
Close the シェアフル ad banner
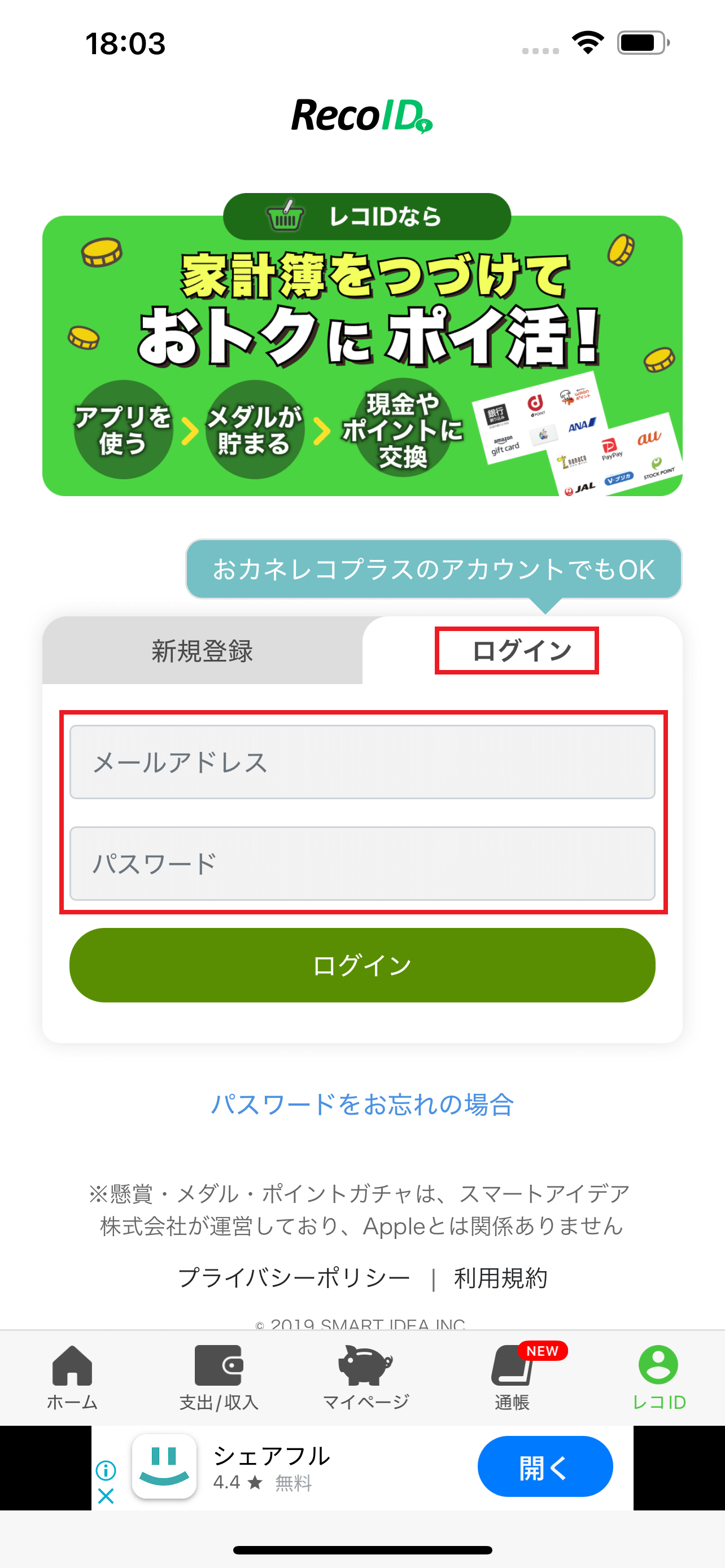[106, 1496]
